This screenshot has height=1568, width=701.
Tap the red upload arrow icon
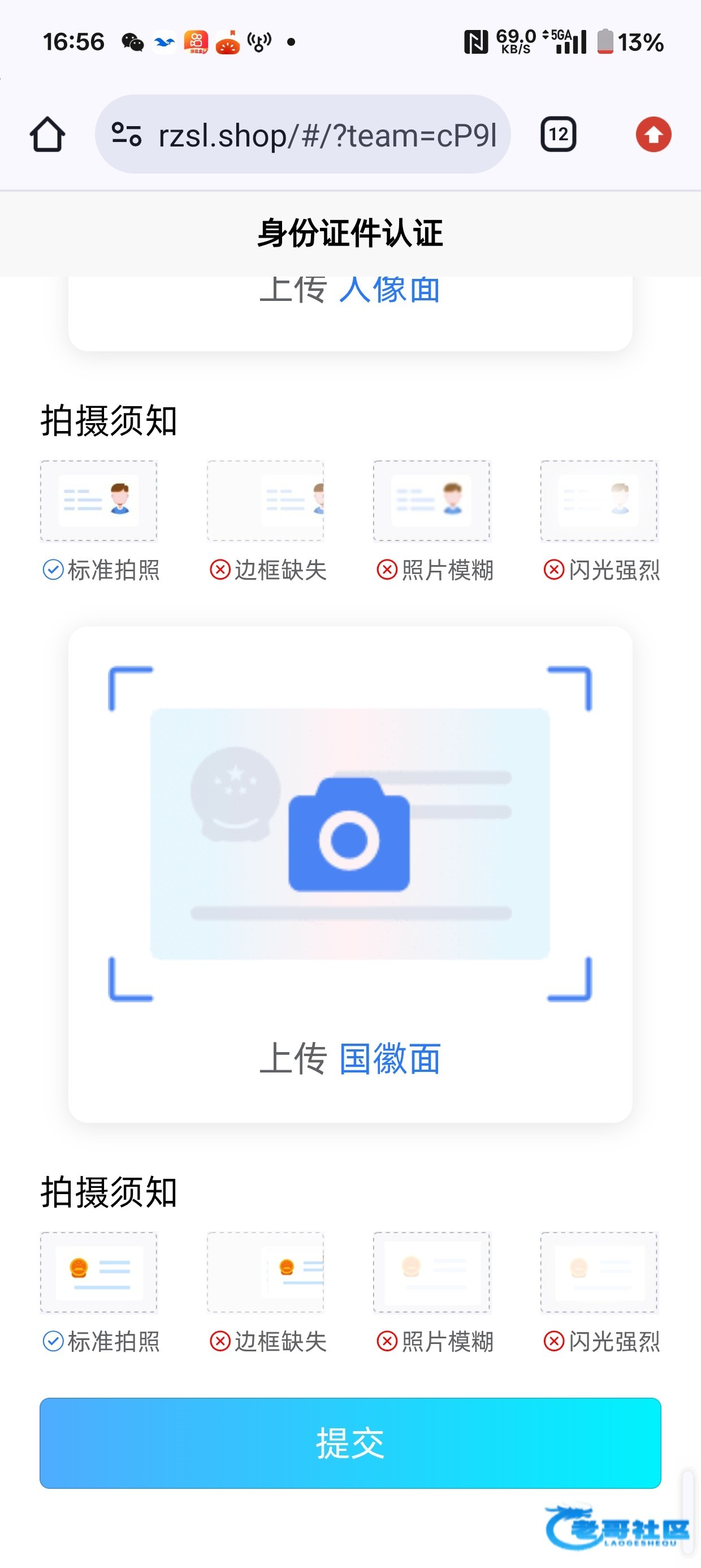coord(653,135)
